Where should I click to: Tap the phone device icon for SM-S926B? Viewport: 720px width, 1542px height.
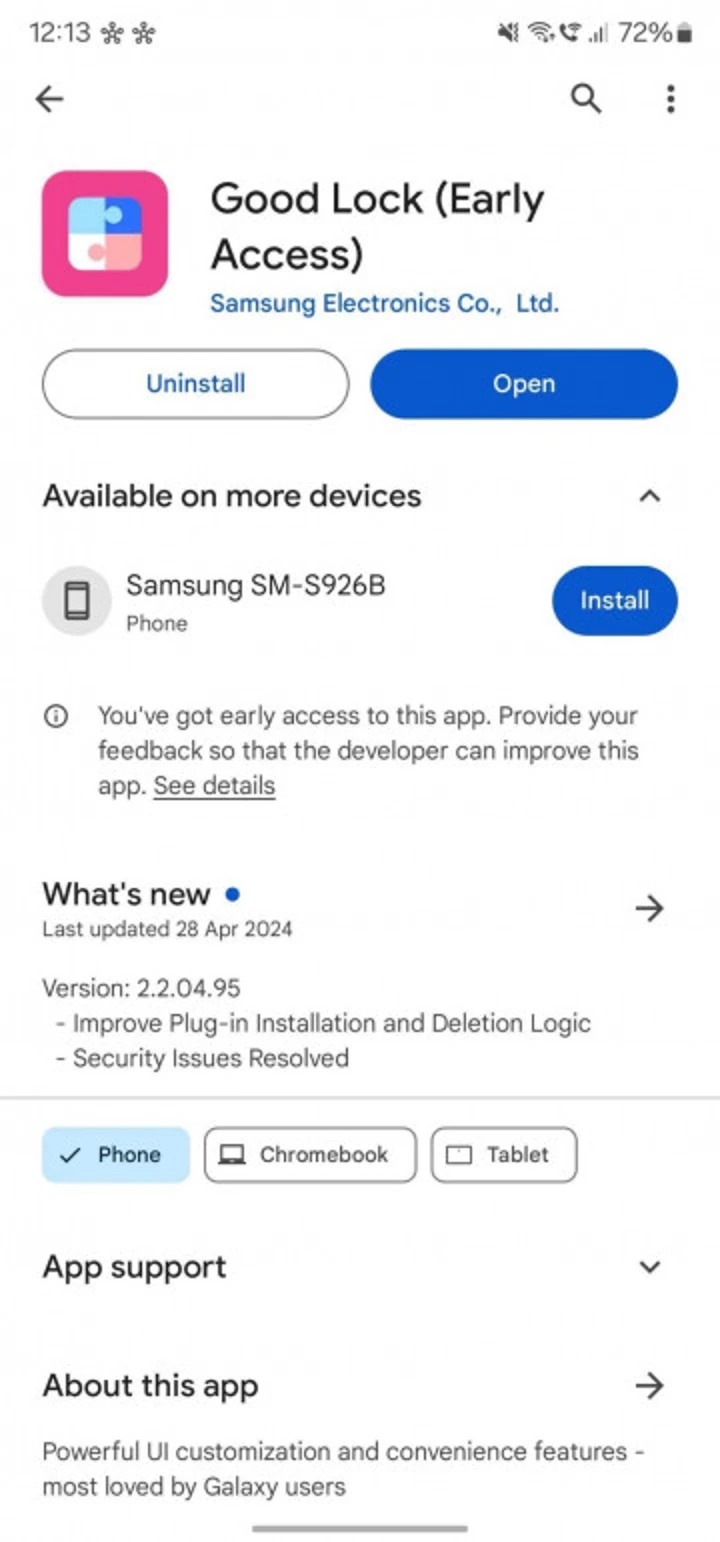pos(77,600)
